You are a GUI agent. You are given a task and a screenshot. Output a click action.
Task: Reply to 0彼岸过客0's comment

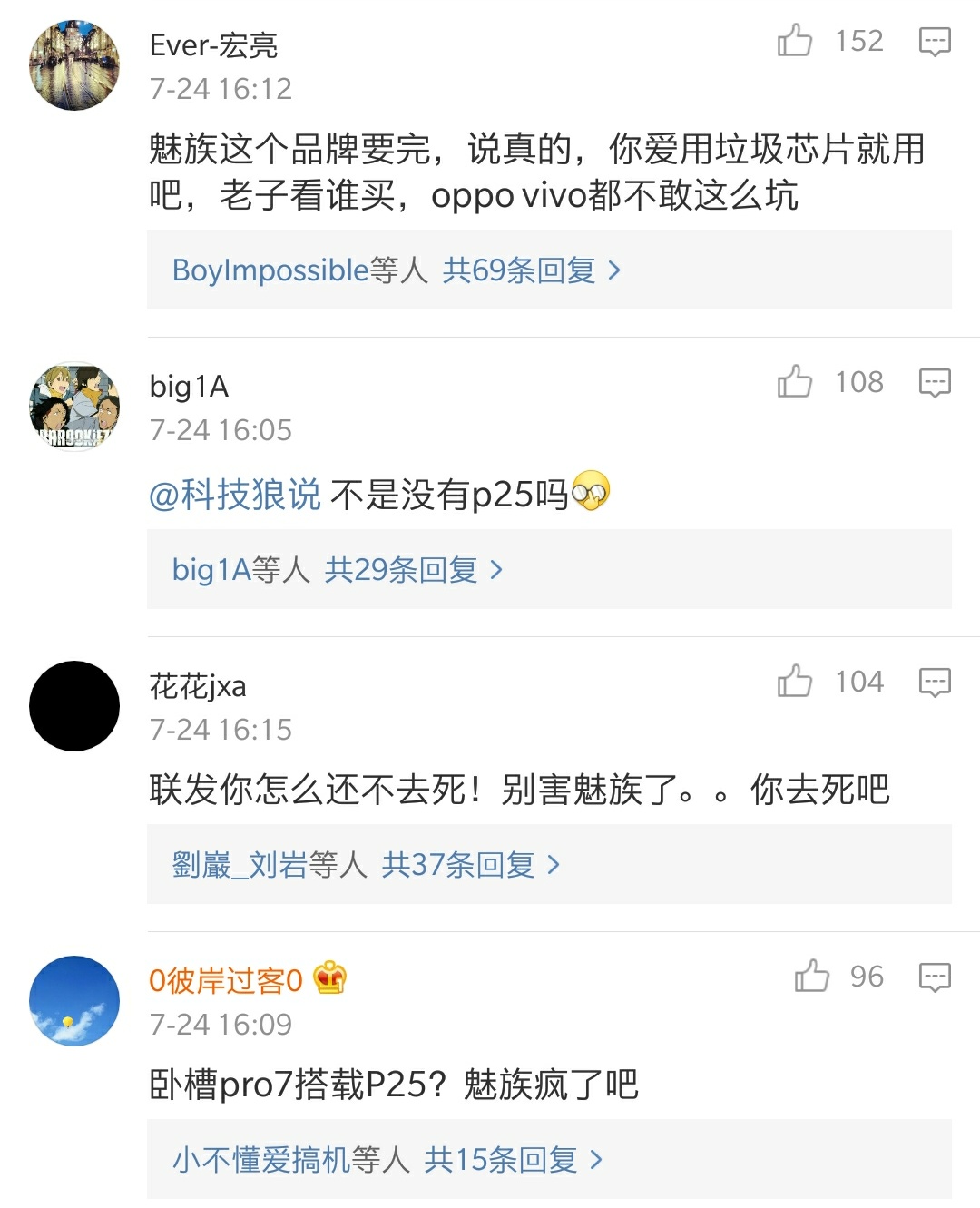point(934,977)
